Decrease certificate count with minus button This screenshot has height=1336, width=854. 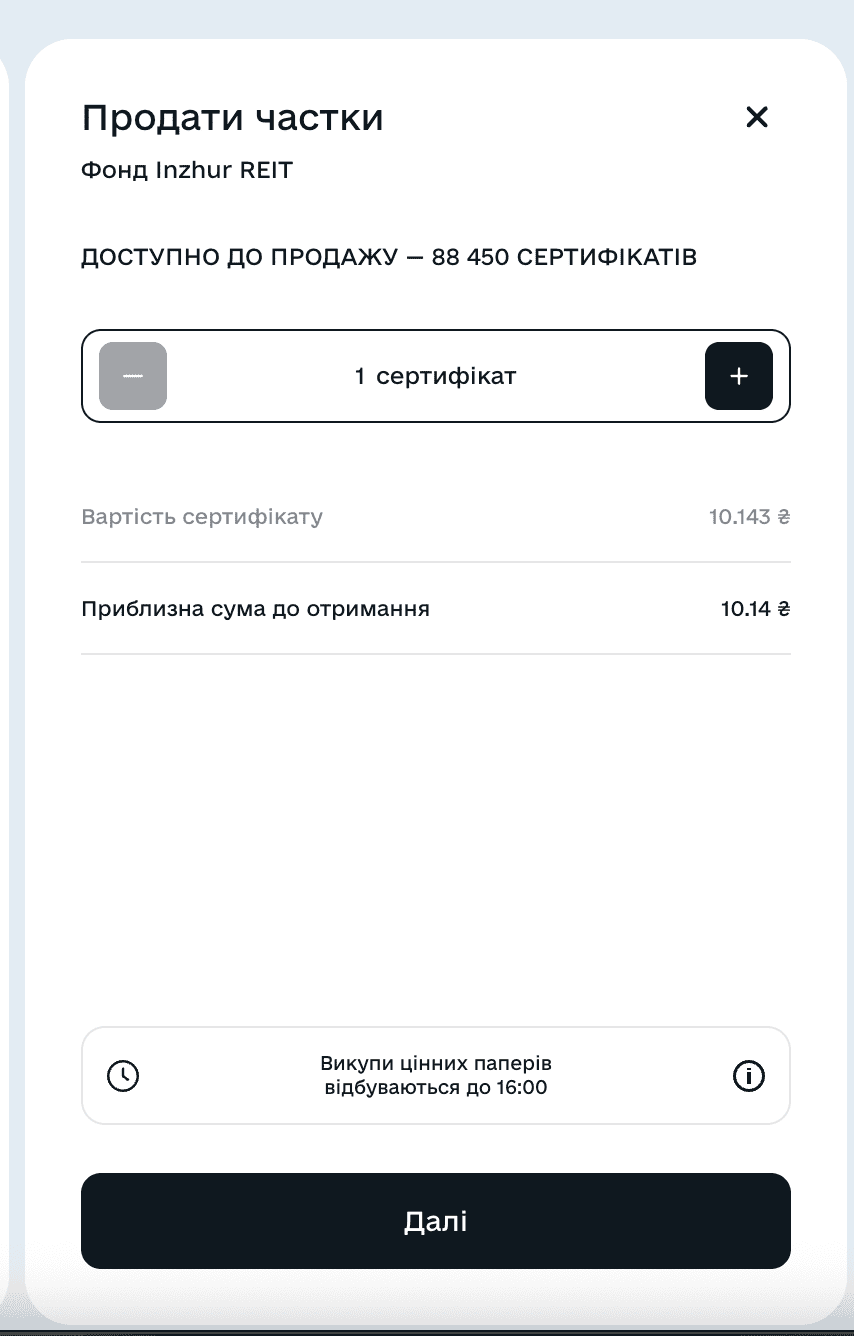(x=133, y=376)
